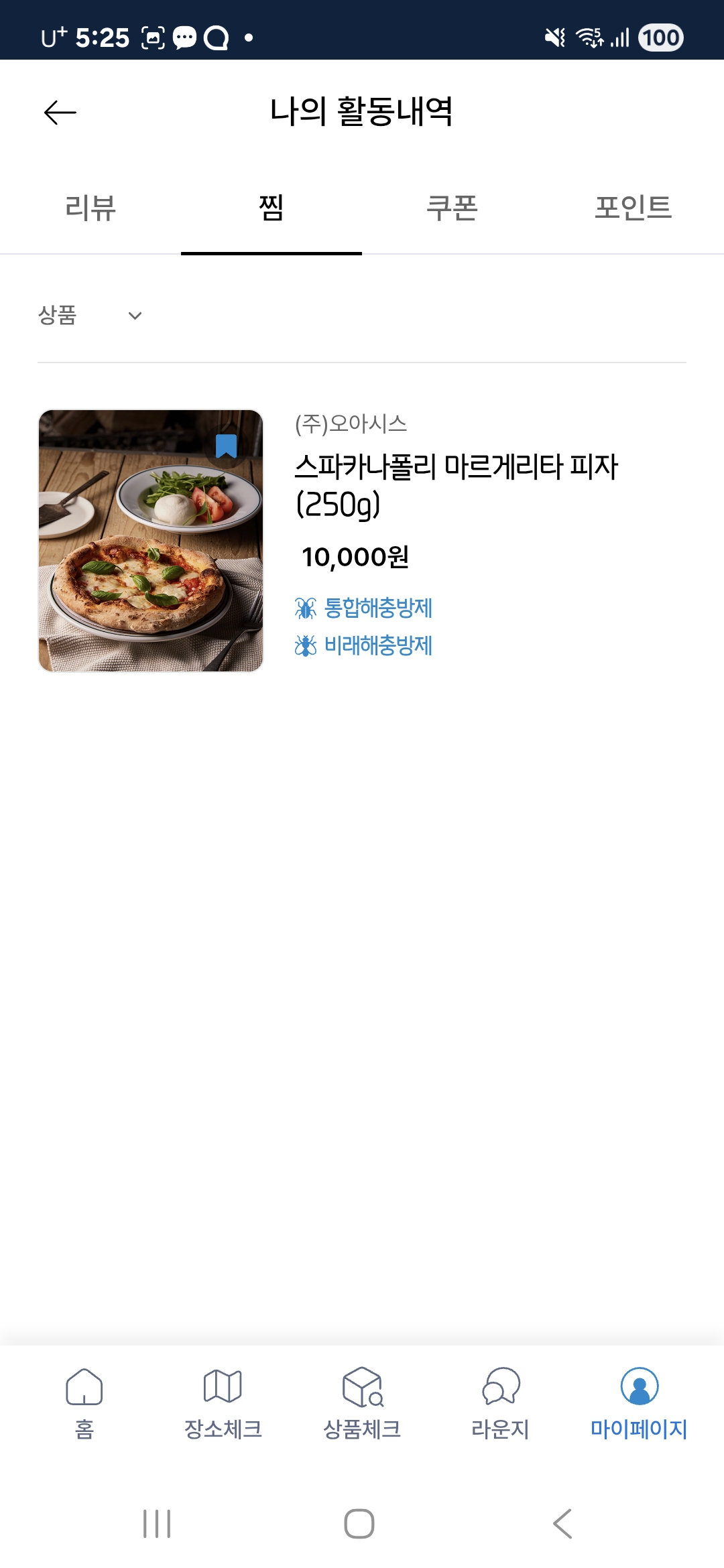Go back using the top-left arrow
The image size is (724, 1568).
tap(60, 113)
